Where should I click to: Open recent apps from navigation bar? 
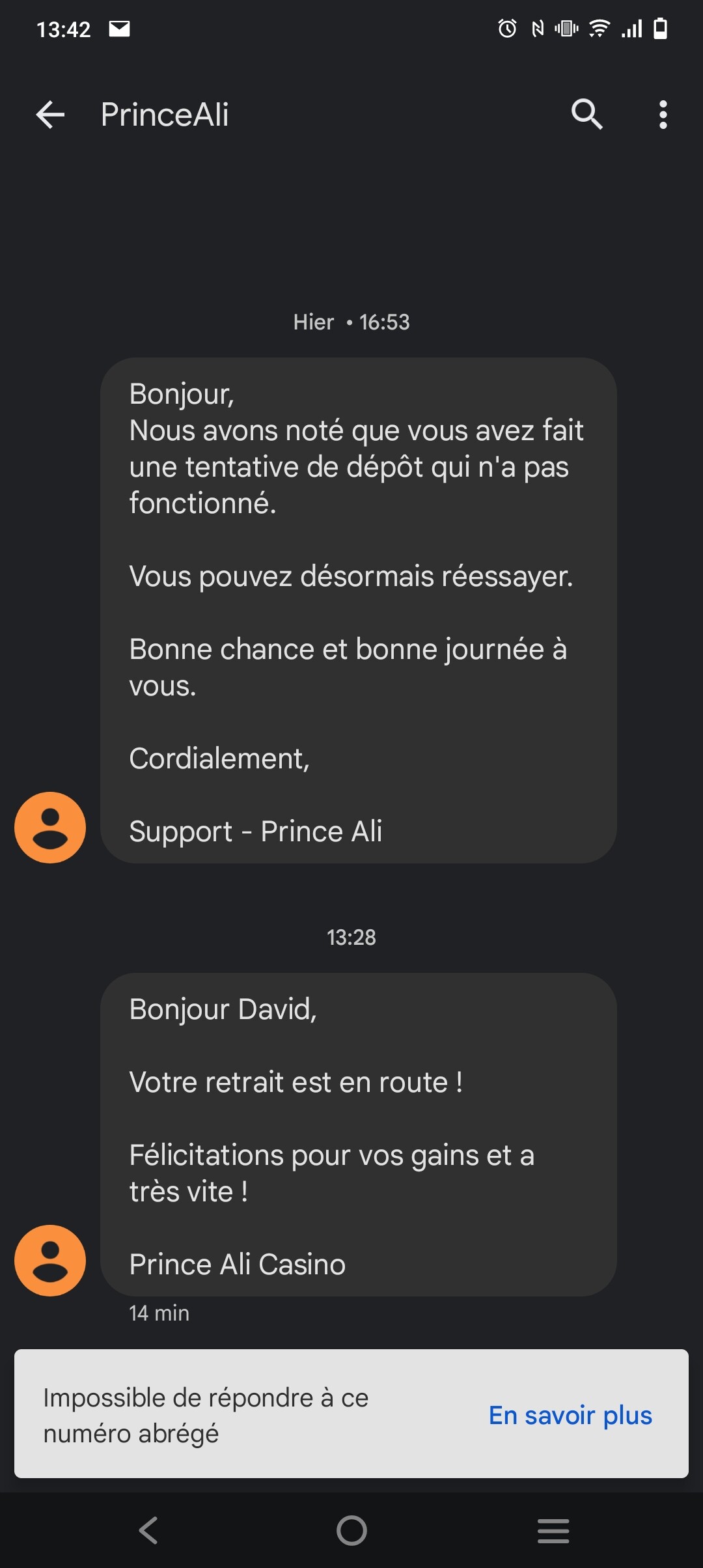[553, 1530]
